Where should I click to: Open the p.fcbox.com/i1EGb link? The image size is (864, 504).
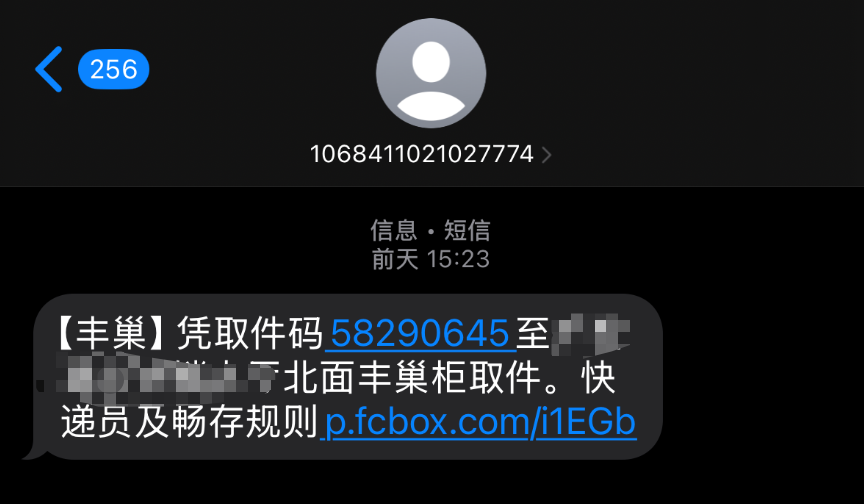[x=478, y=422]
